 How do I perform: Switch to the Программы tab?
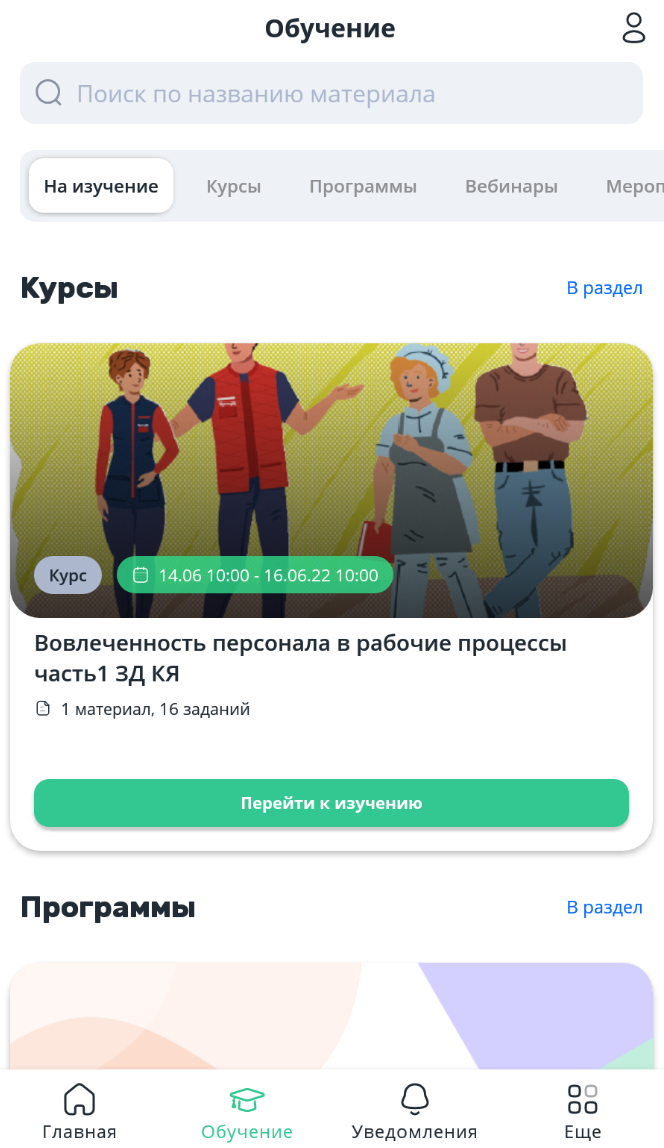[x=363, y=186]
